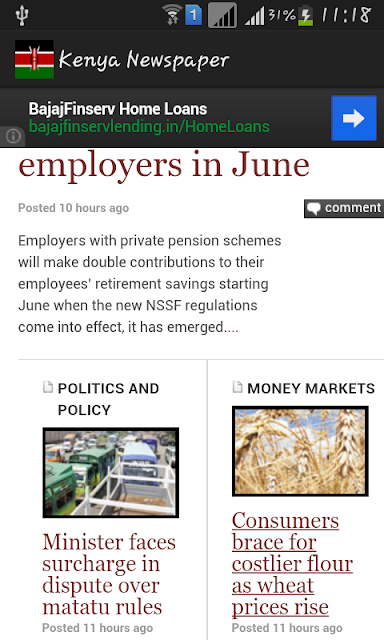
Task: View the wheat field photo
Action: click(300, 451)
